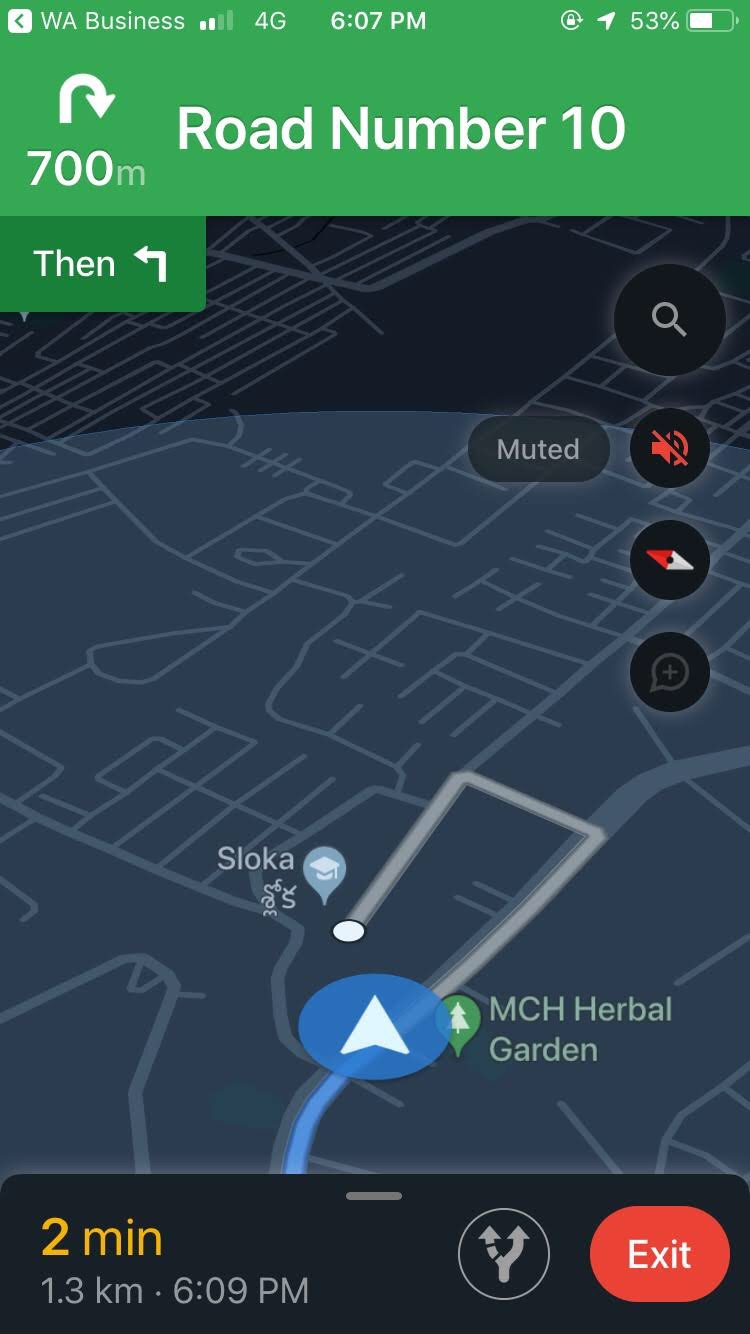Tap the Muted status pill

pyautogui.click(x=537, y=449)
